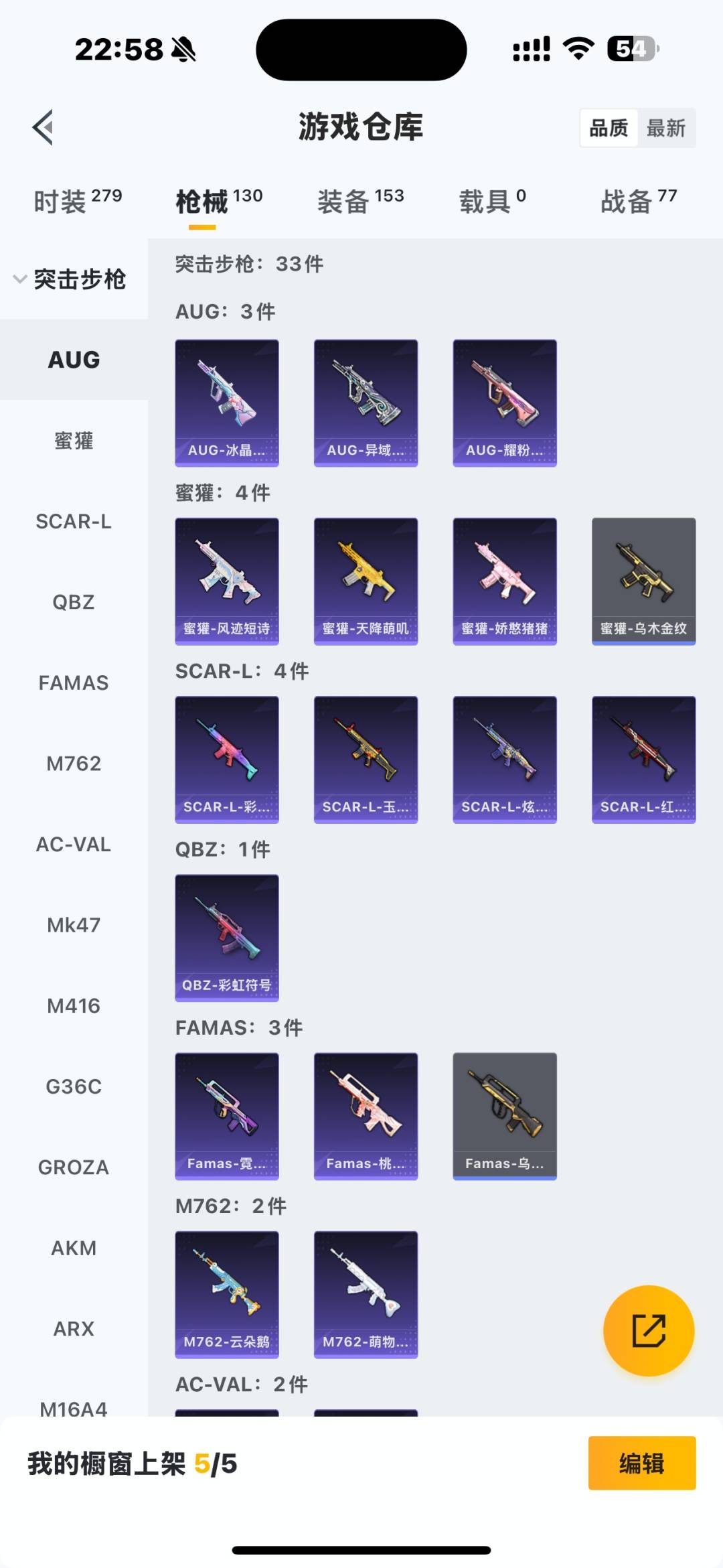This screenshot has height=1568, width=723.
Task: Tap the 编辑 button
Action: coord(641,1464)
